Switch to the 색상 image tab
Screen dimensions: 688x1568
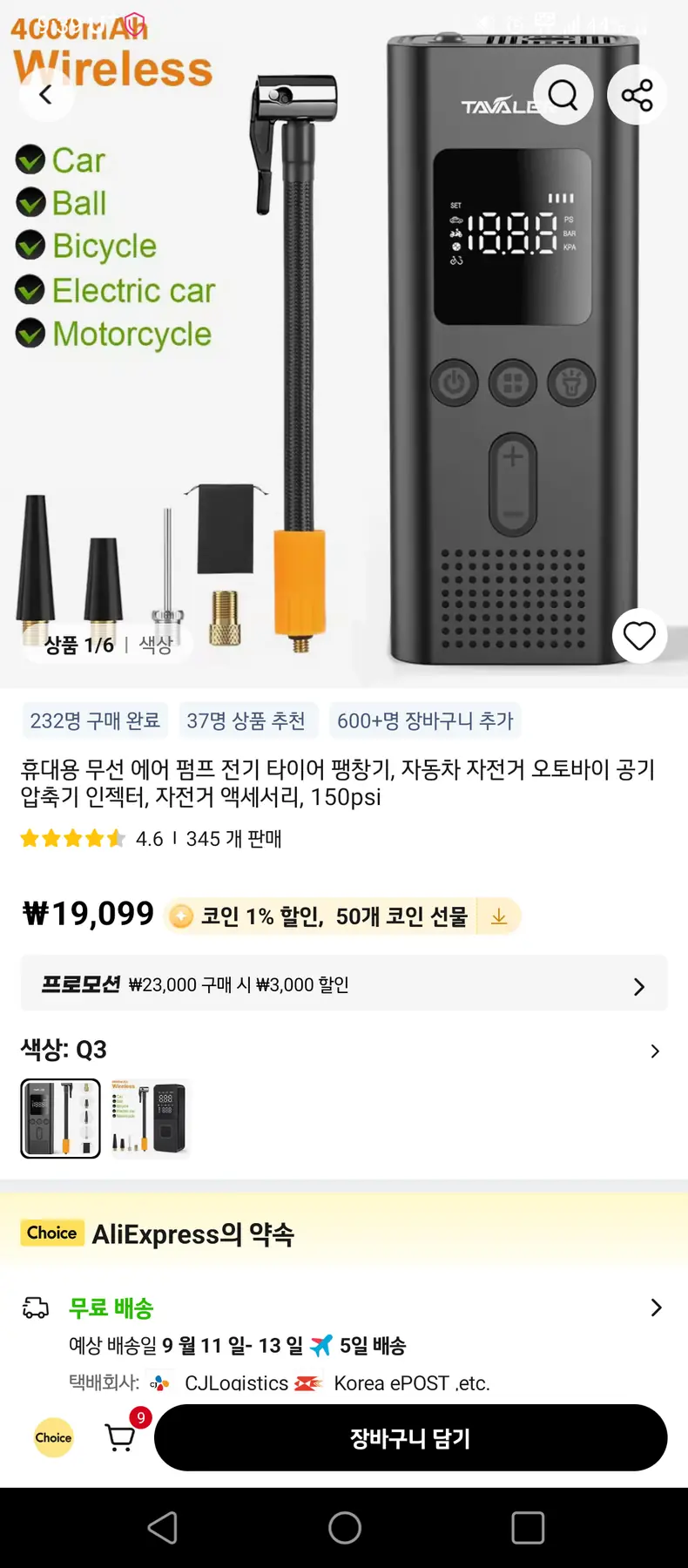click(x=156, y=645)
